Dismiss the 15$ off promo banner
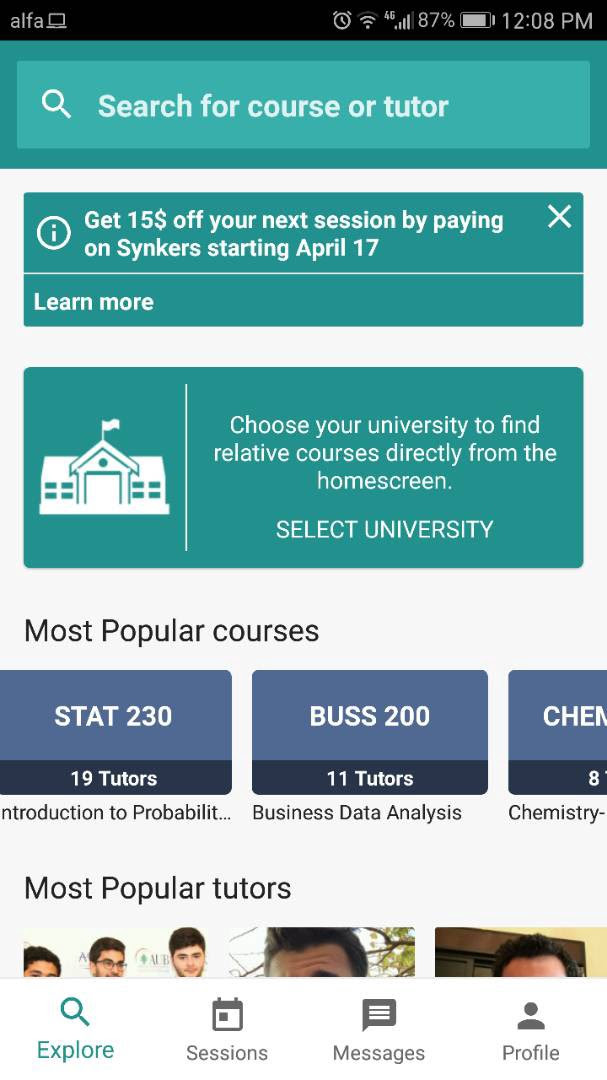Image resolution: width=607 pixels, height=1080 pixels. (559, 217)
